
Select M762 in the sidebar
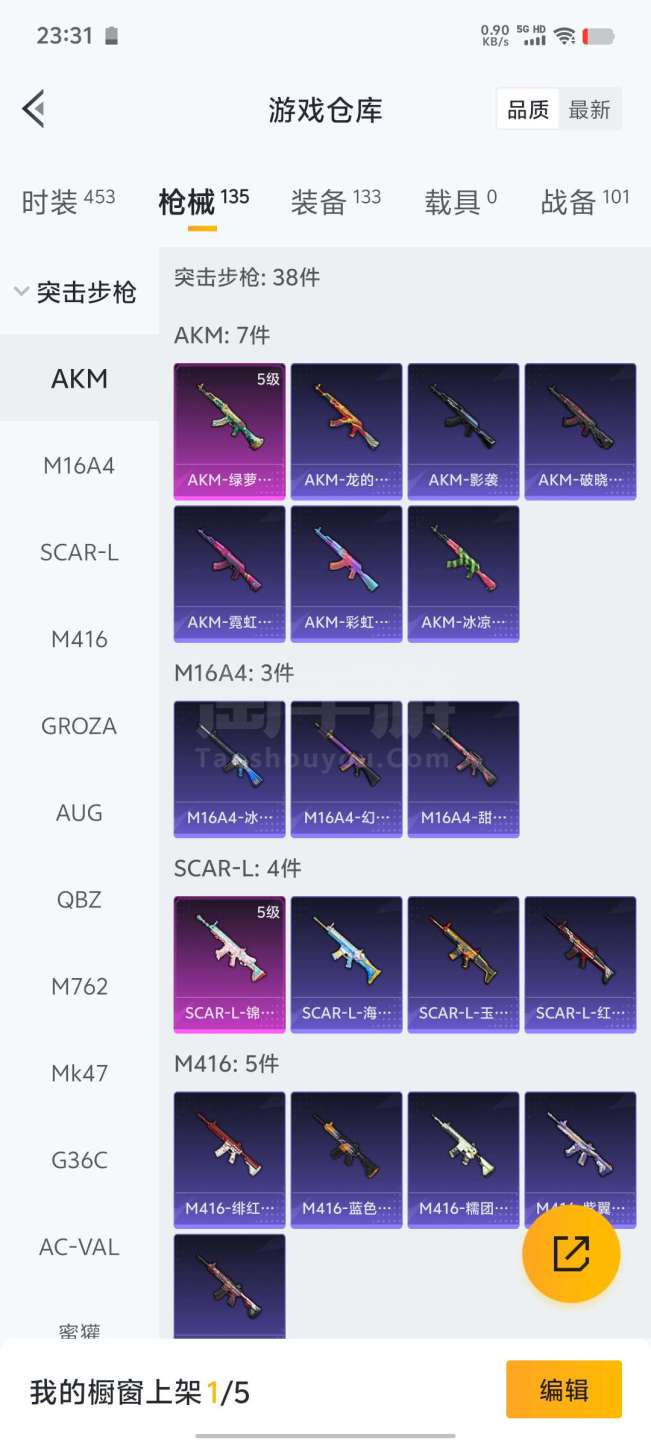79,987
